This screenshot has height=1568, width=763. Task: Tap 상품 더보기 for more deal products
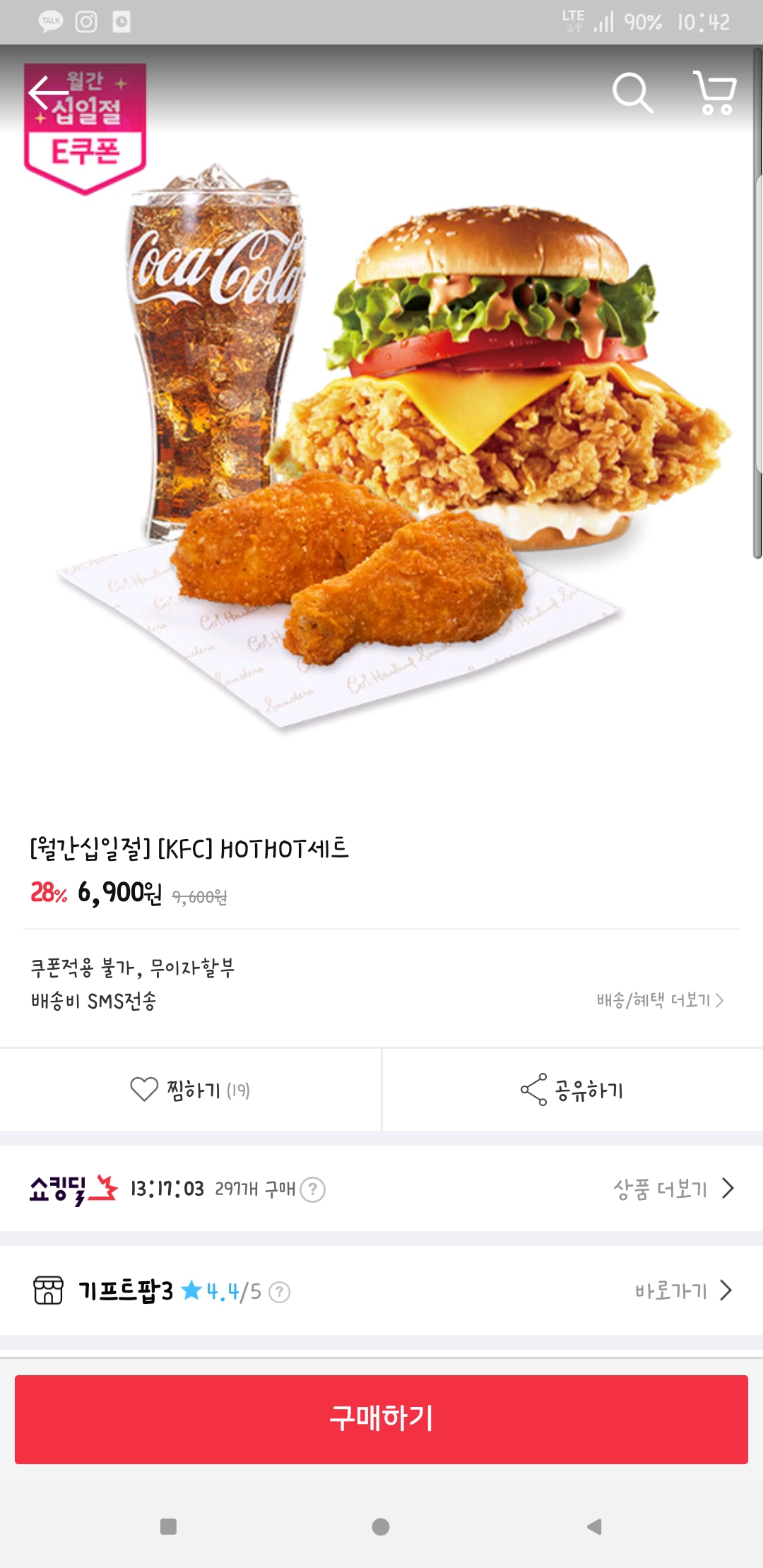pyautogui.click(x=674, y=1189)
